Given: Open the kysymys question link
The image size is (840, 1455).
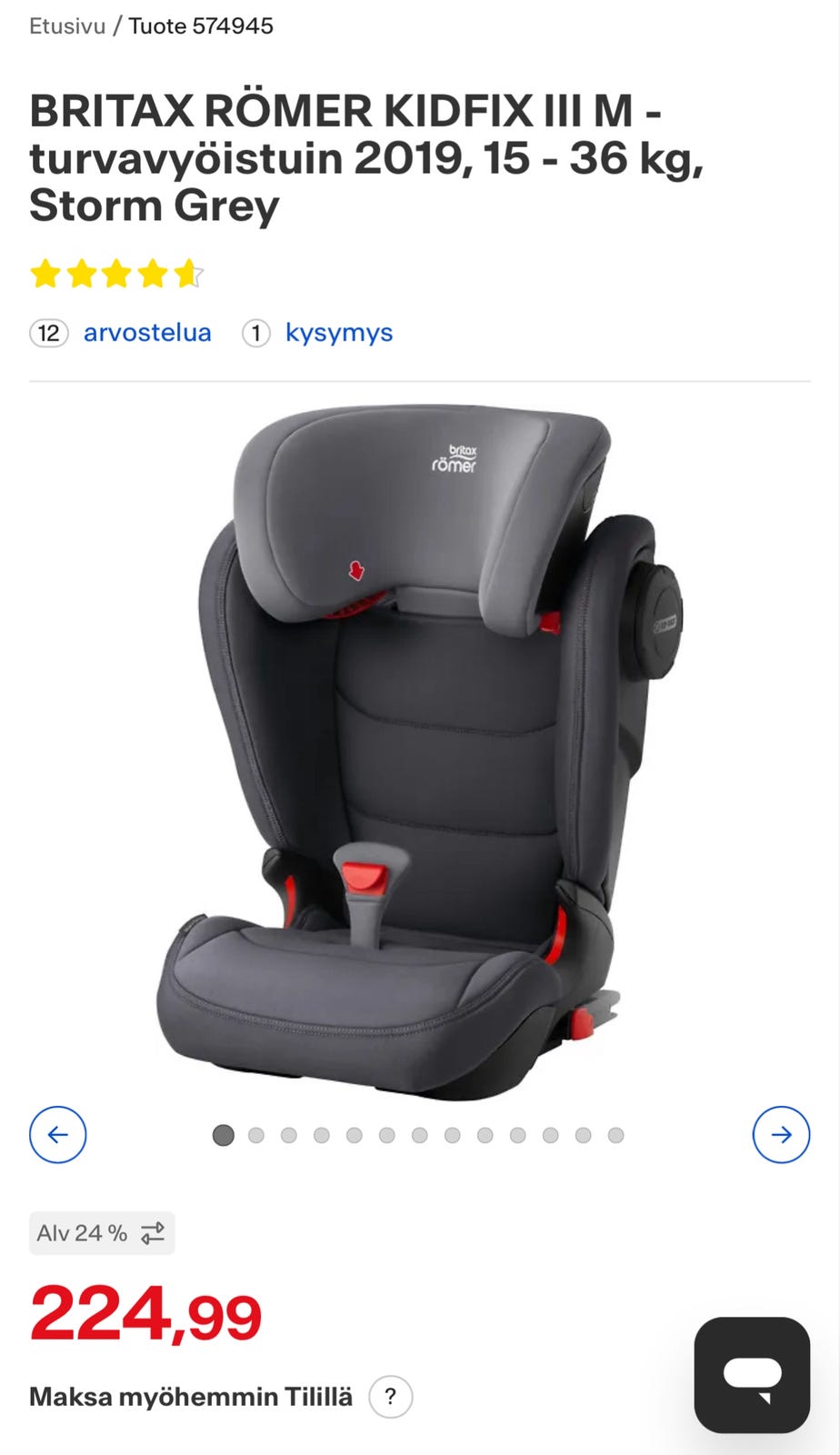Looking at the screenshot, I should point(339,333).
